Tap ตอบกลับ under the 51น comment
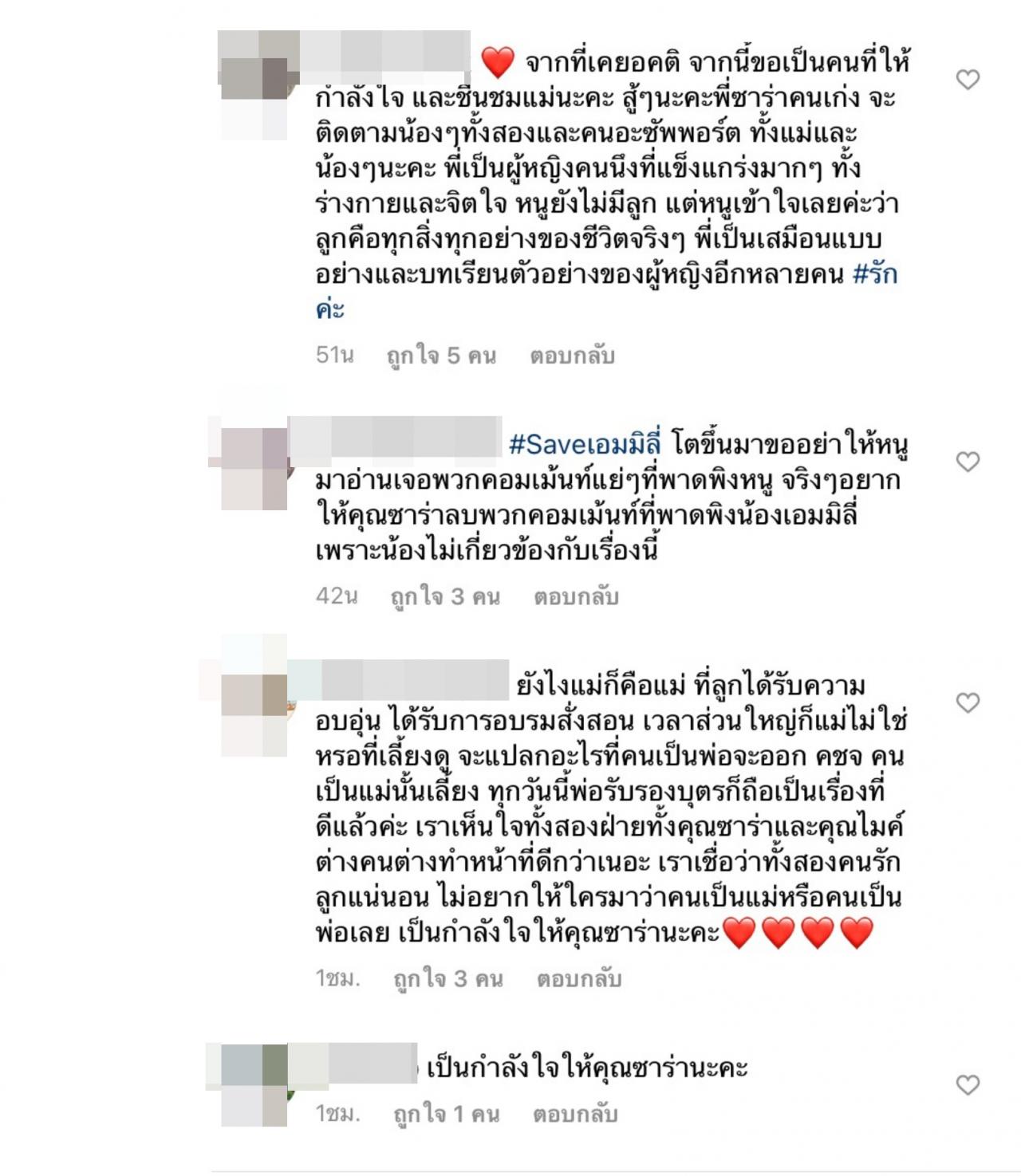 pyautogui.click(x=572, y=356)
